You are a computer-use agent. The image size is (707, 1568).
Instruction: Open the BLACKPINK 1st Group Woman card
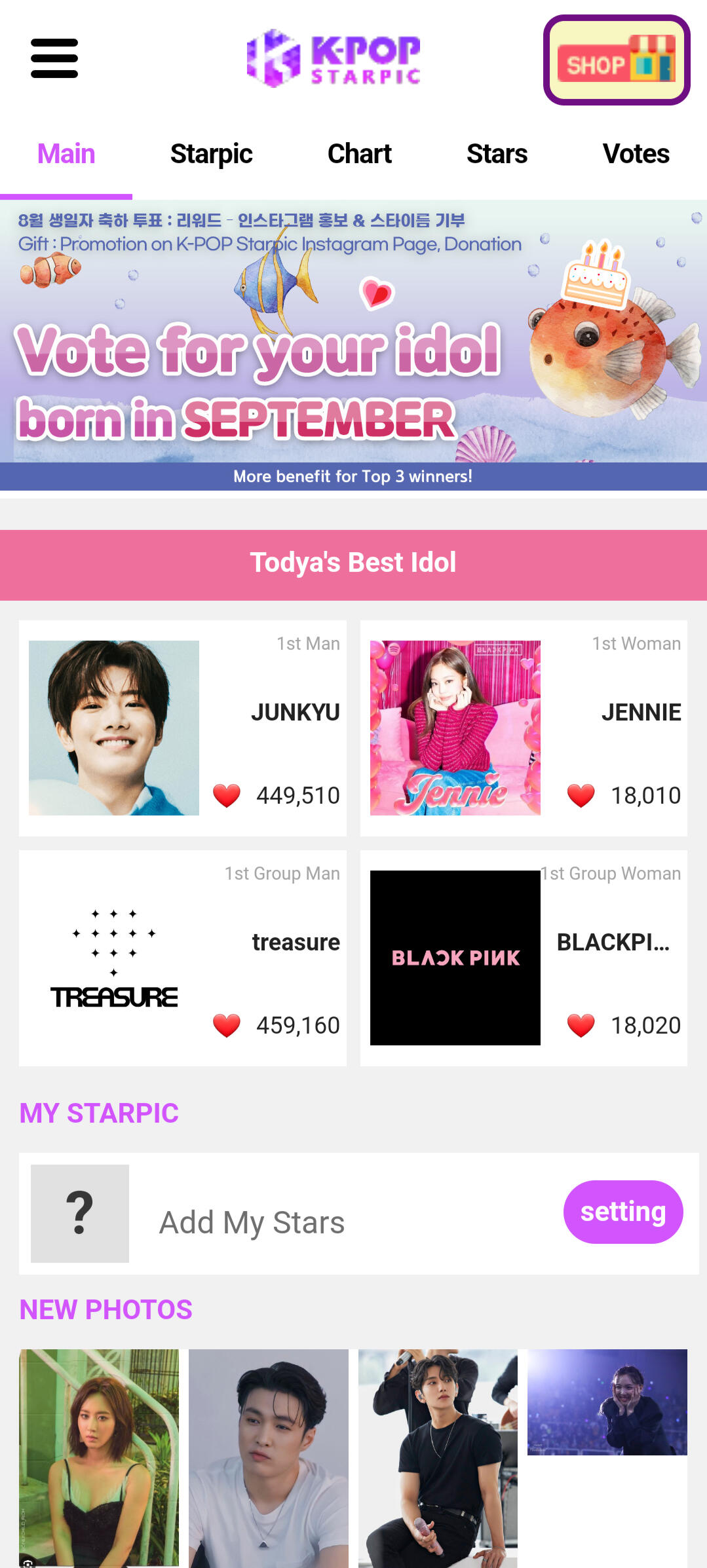(524, 958)
